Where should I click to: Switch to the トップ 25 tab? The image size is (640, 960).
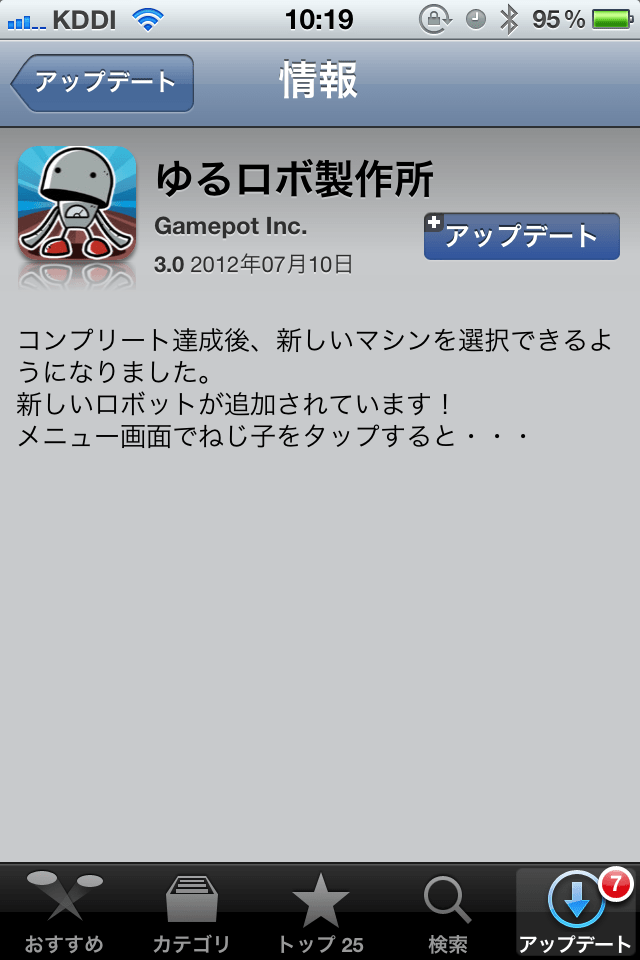click(x=320, y=912)
